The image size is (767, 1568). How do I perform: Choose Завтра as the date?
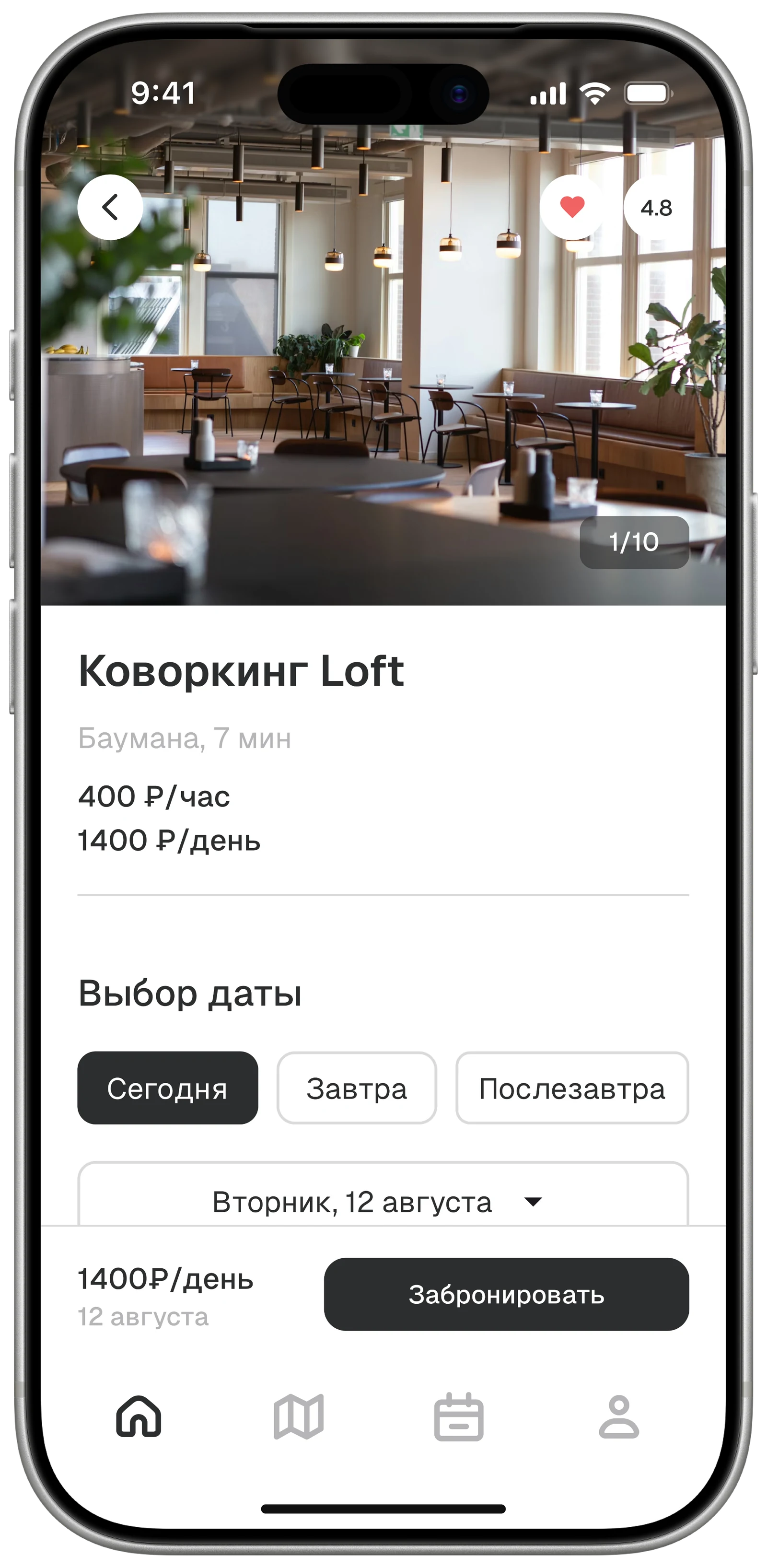(357, 1088)
